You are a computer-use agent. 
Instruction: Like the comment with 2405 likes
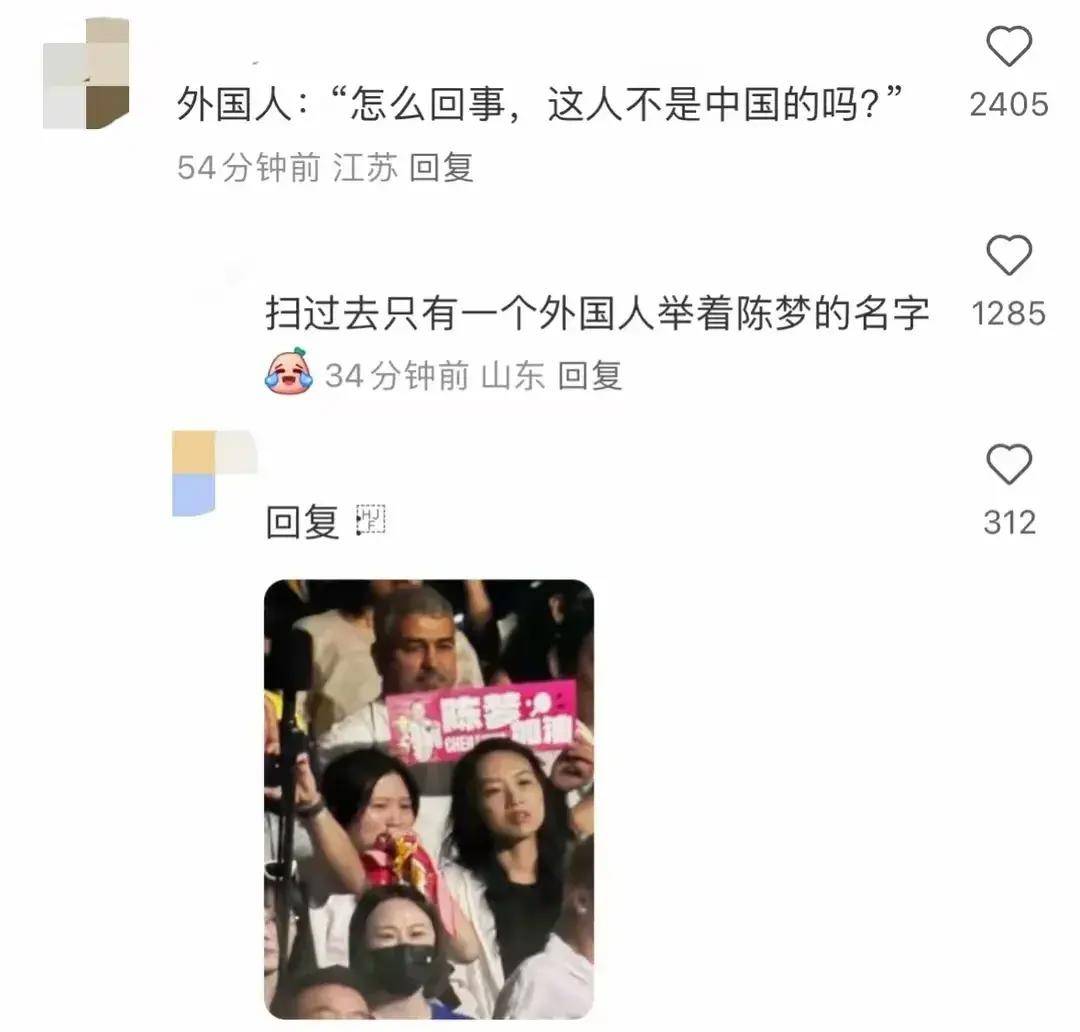(x=1008, y=47)
